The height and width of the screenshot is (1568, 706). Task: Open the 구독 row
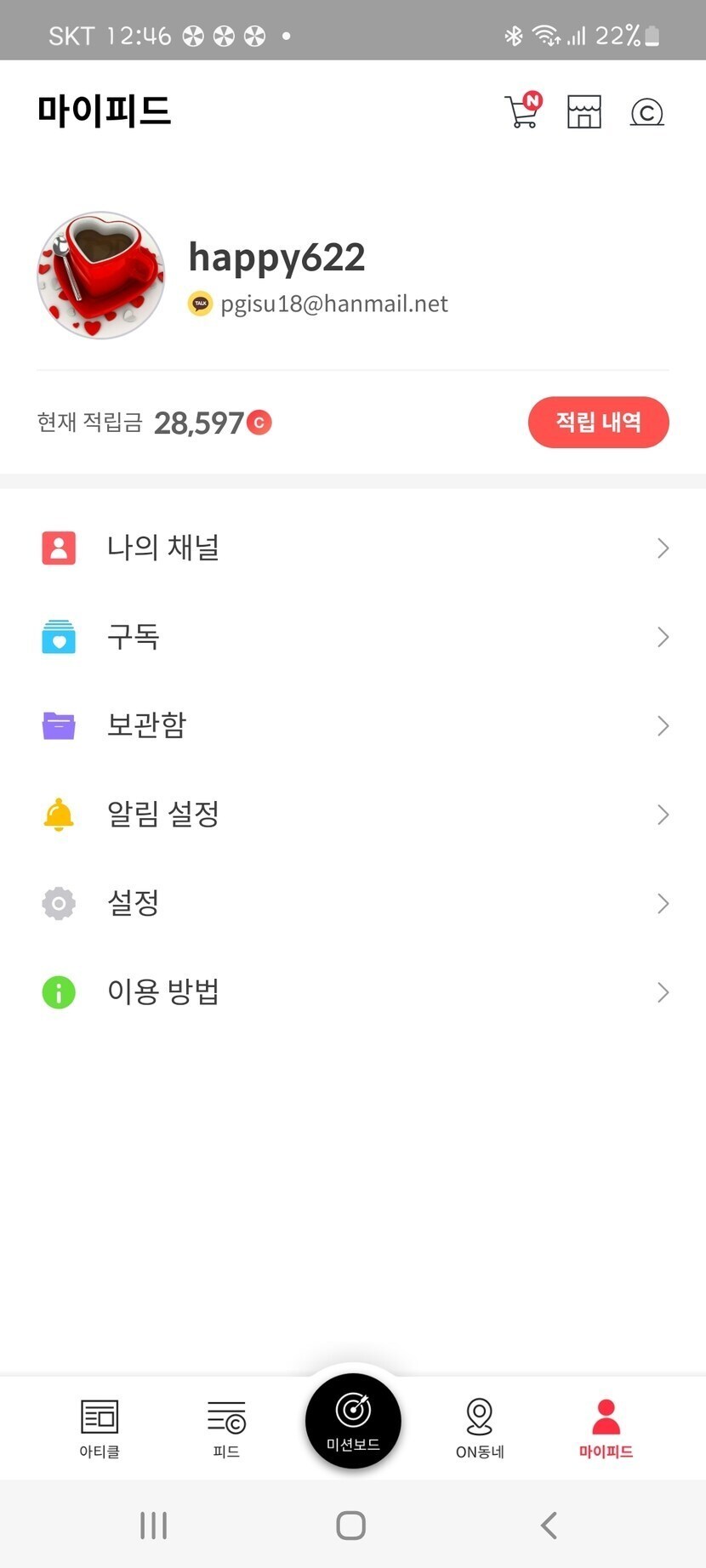point(353,637)
